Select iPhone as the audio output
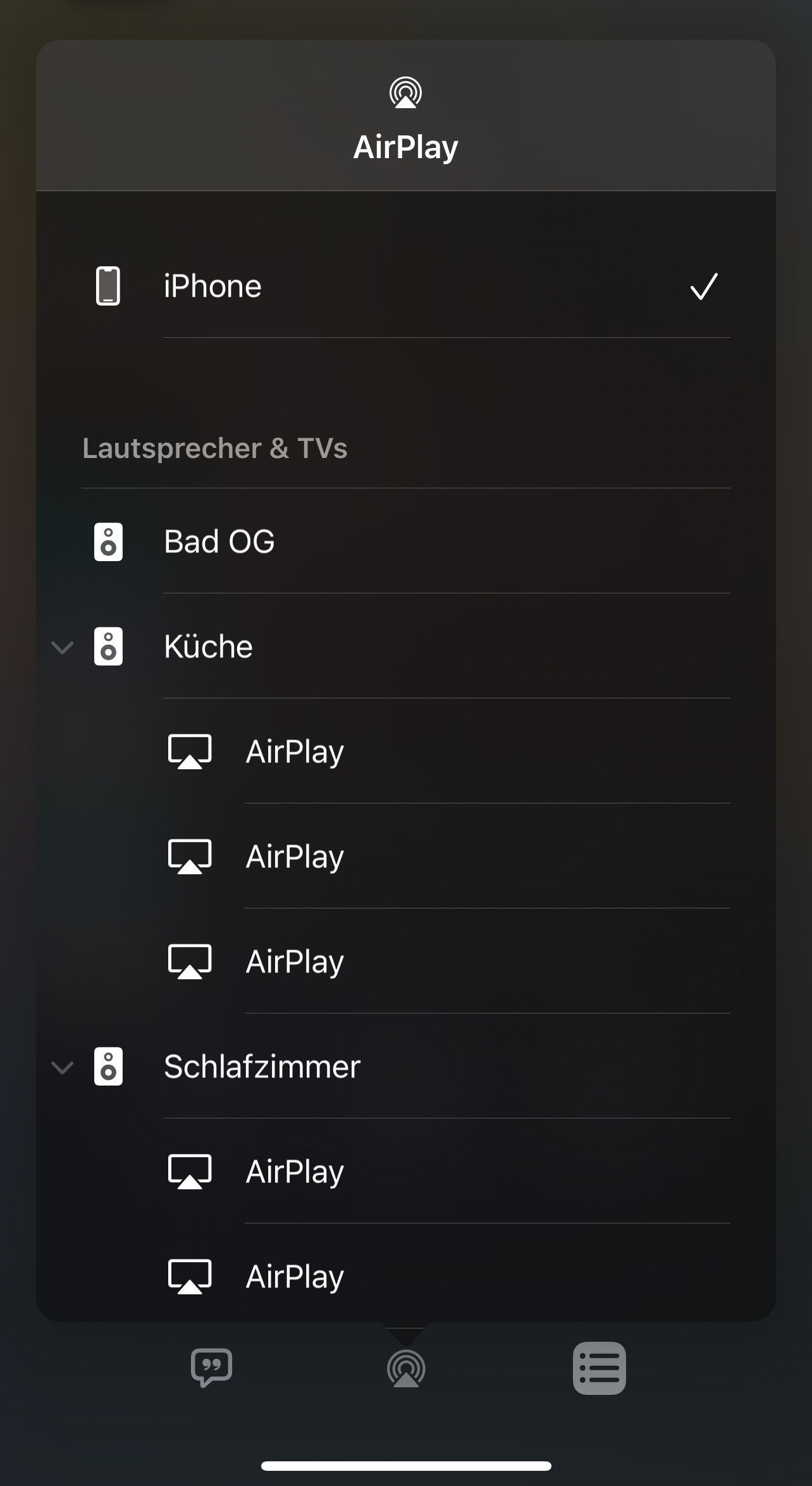Image resolution: width=812 pixels, height=1486 pixels. tap(405, 286)
